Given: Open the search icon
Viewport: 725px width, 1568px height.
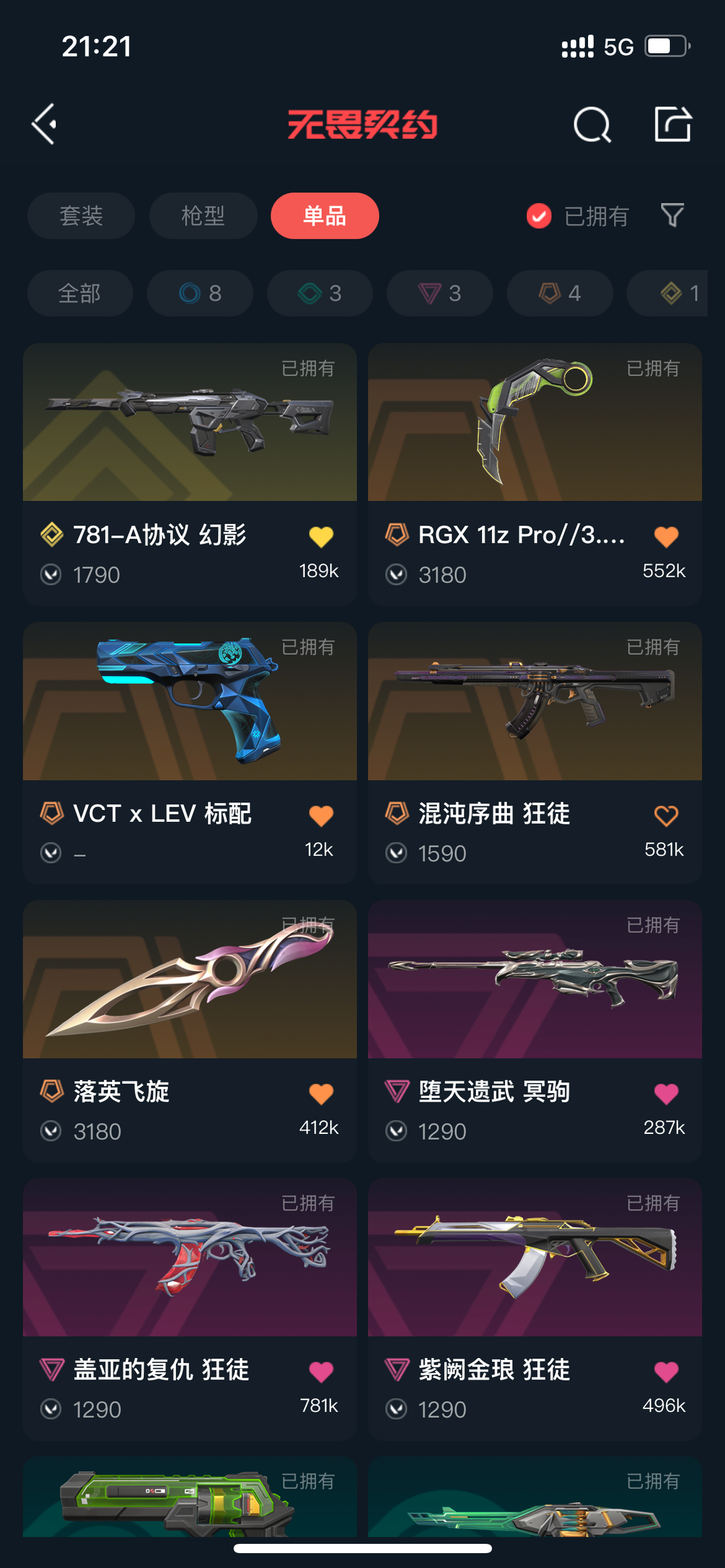Looking at the screenshot, I should tap(592, 124).
